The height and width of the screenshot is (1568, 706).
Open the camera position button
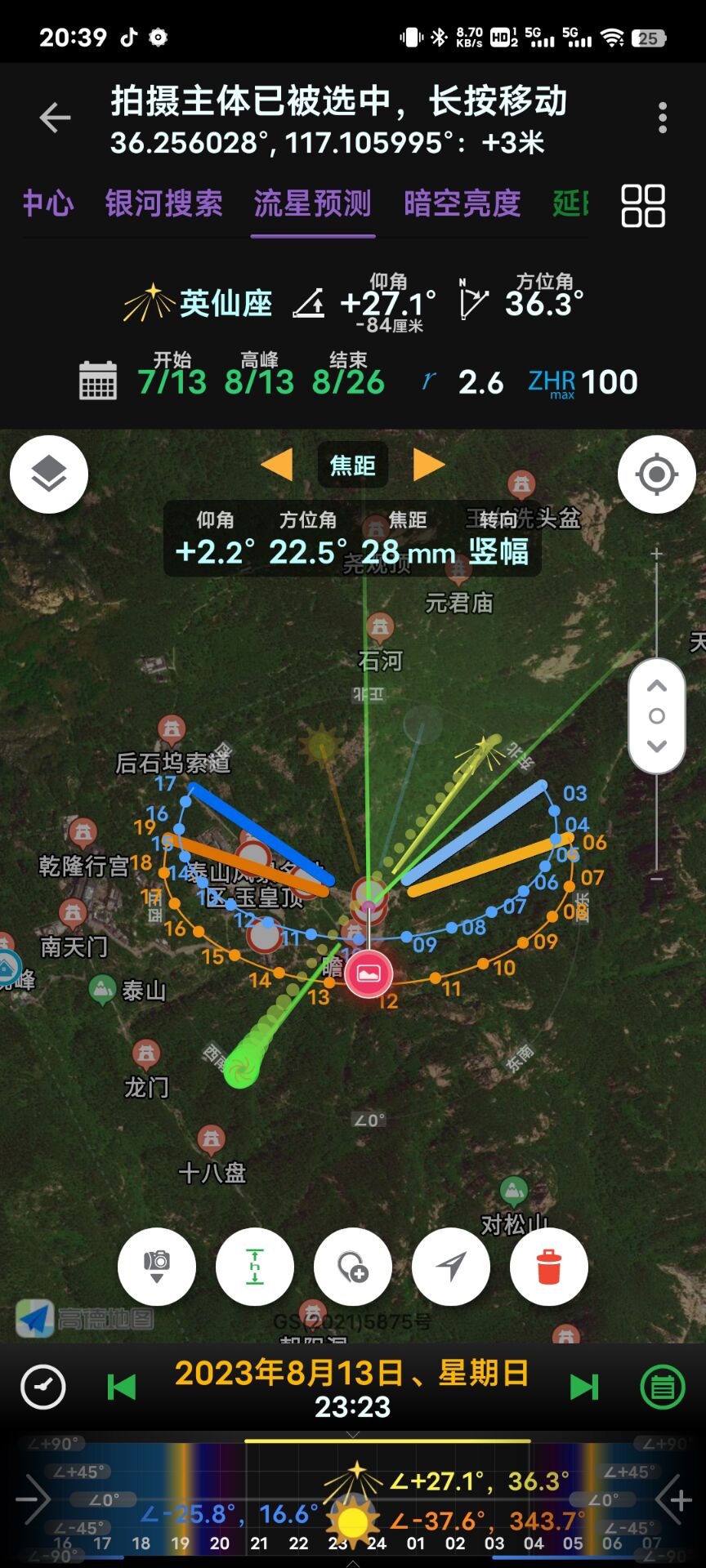point(157,1267)
